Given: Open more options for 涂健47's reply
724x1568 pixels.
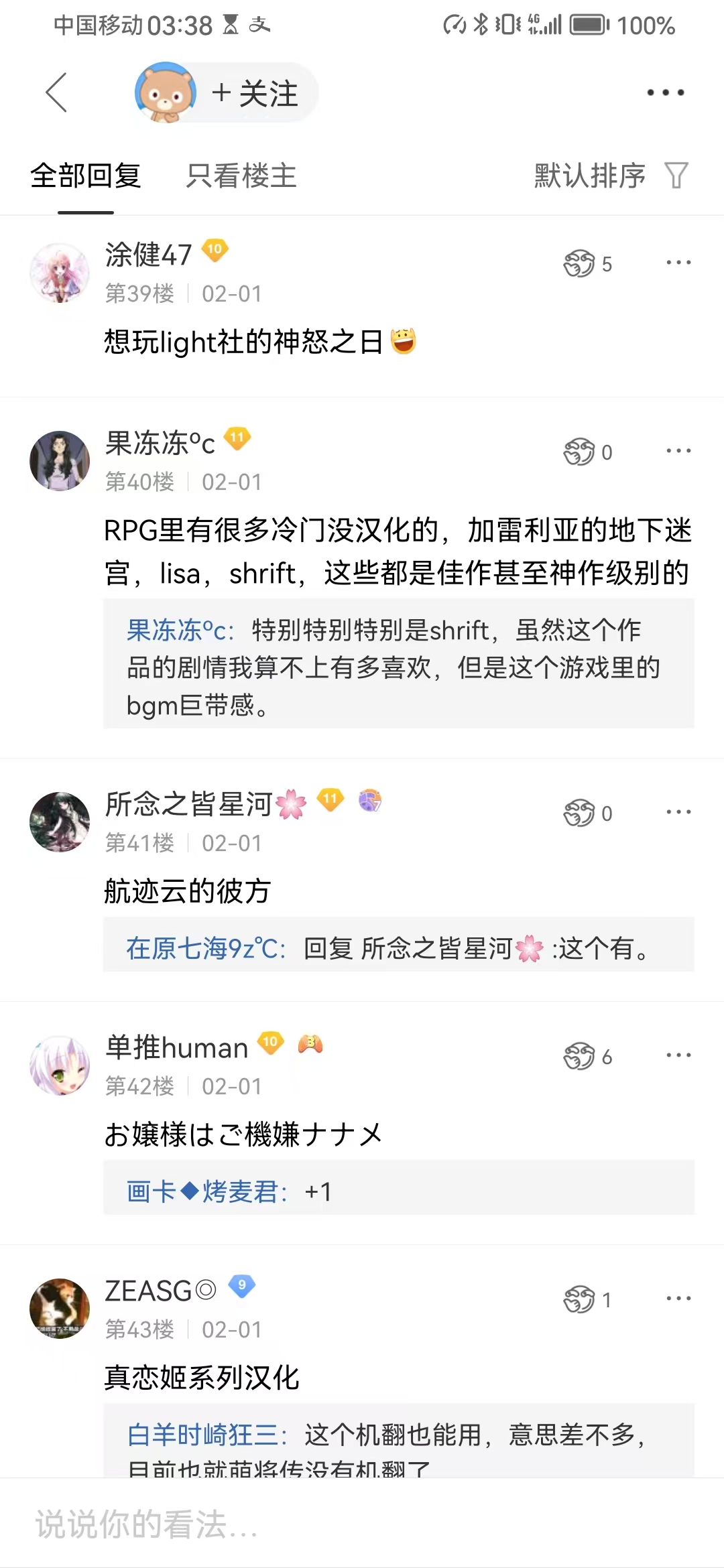Looking at the screenshot, I should click(678, 263).
